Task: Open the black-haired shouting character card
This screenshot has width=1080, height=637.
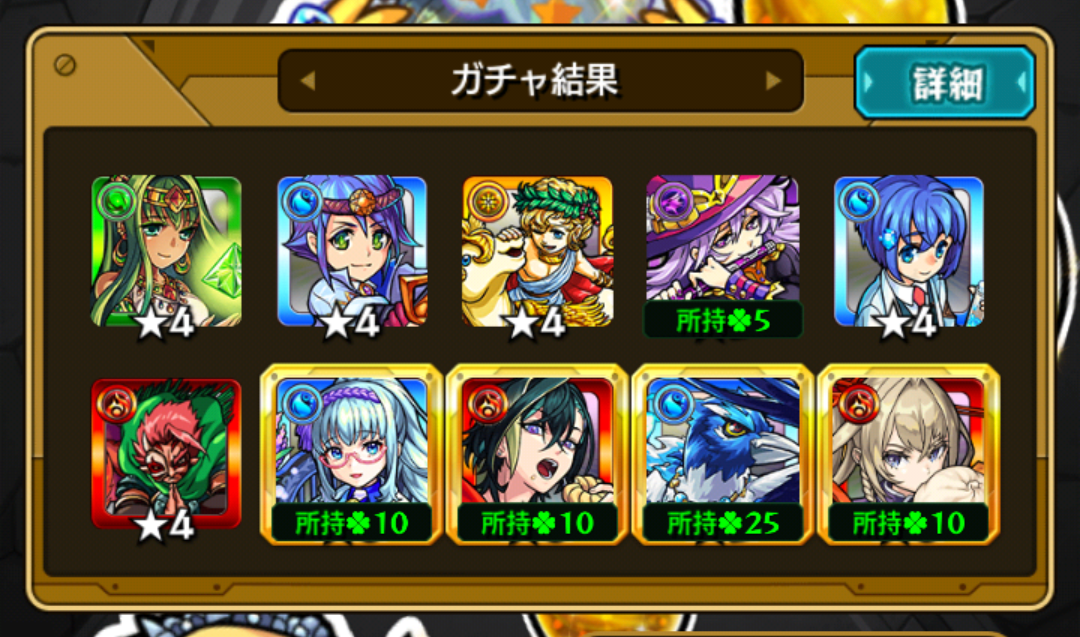Action: 537,453
